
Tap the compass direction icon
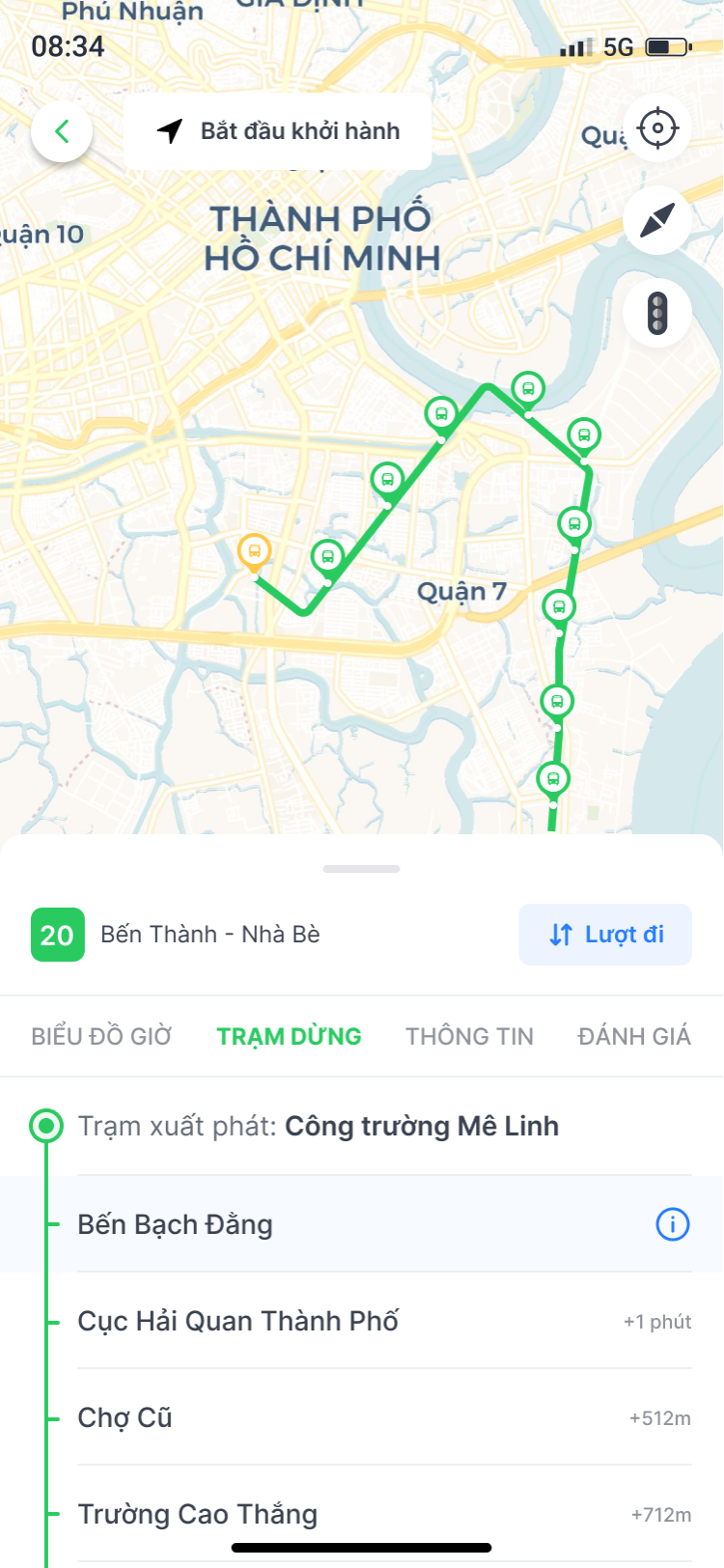657,221
